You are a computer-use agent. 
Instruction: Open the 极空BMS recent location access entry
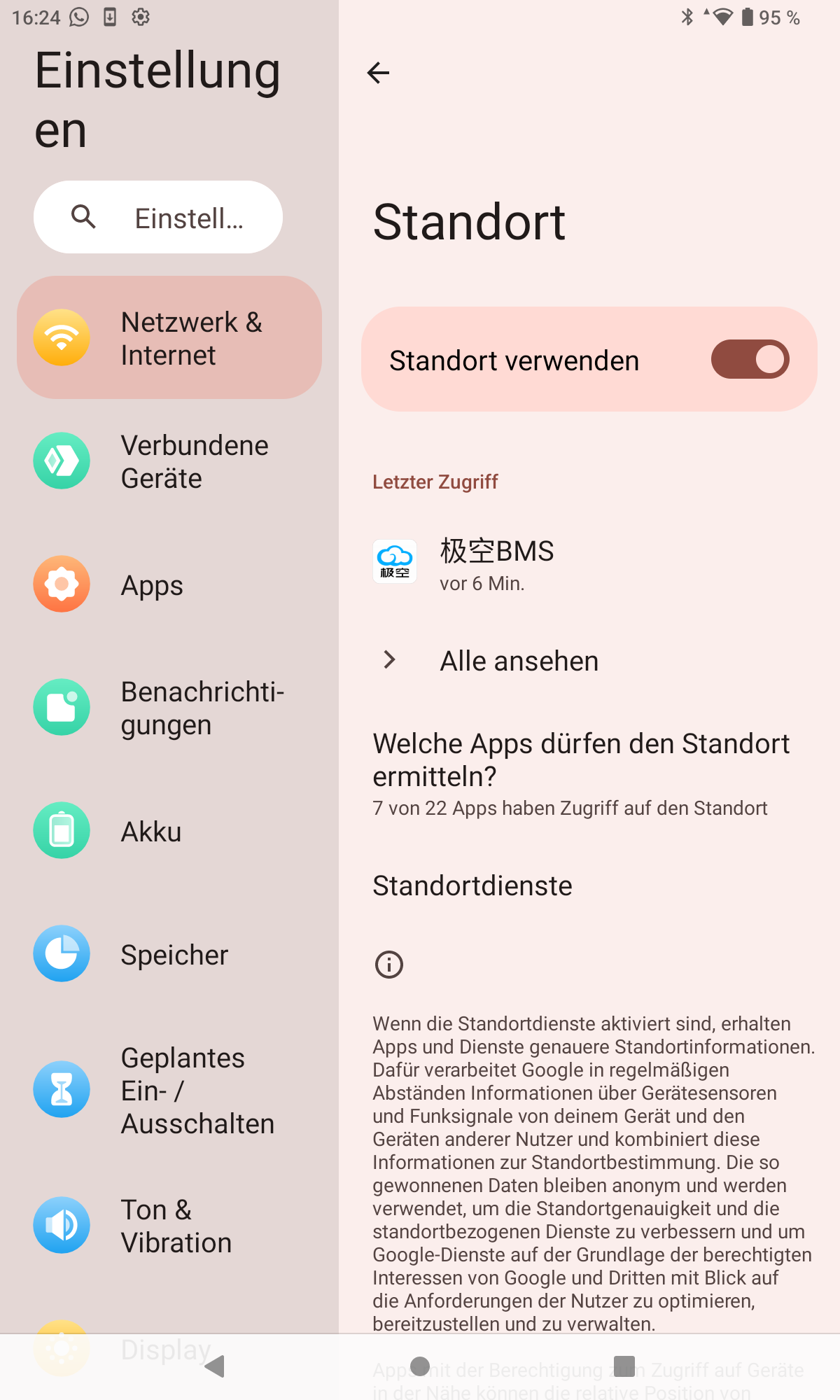coord(589,563)
